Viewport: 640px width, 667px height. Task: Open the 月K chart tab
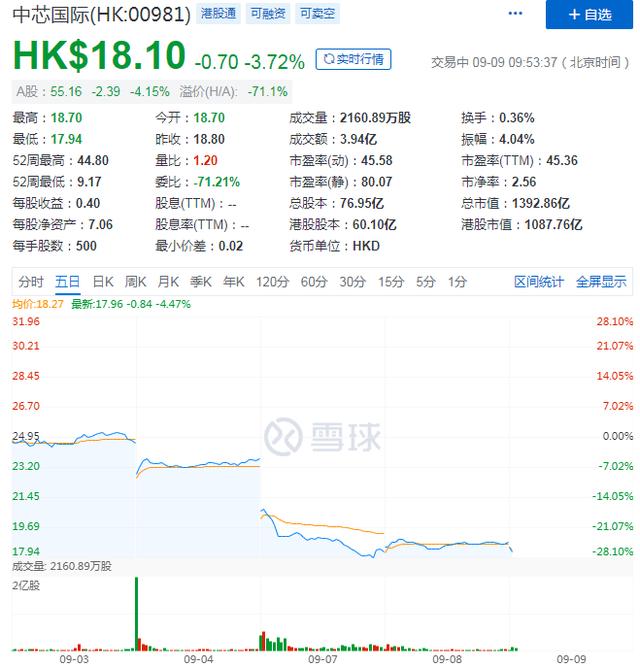[x=169, y=282]
